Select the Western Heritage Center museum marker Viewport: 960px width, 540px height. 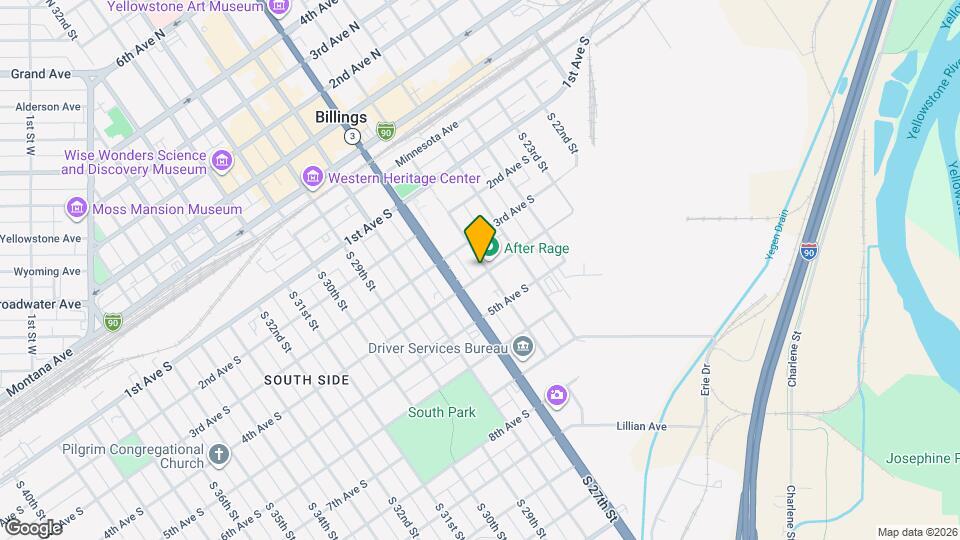[313, 178]
